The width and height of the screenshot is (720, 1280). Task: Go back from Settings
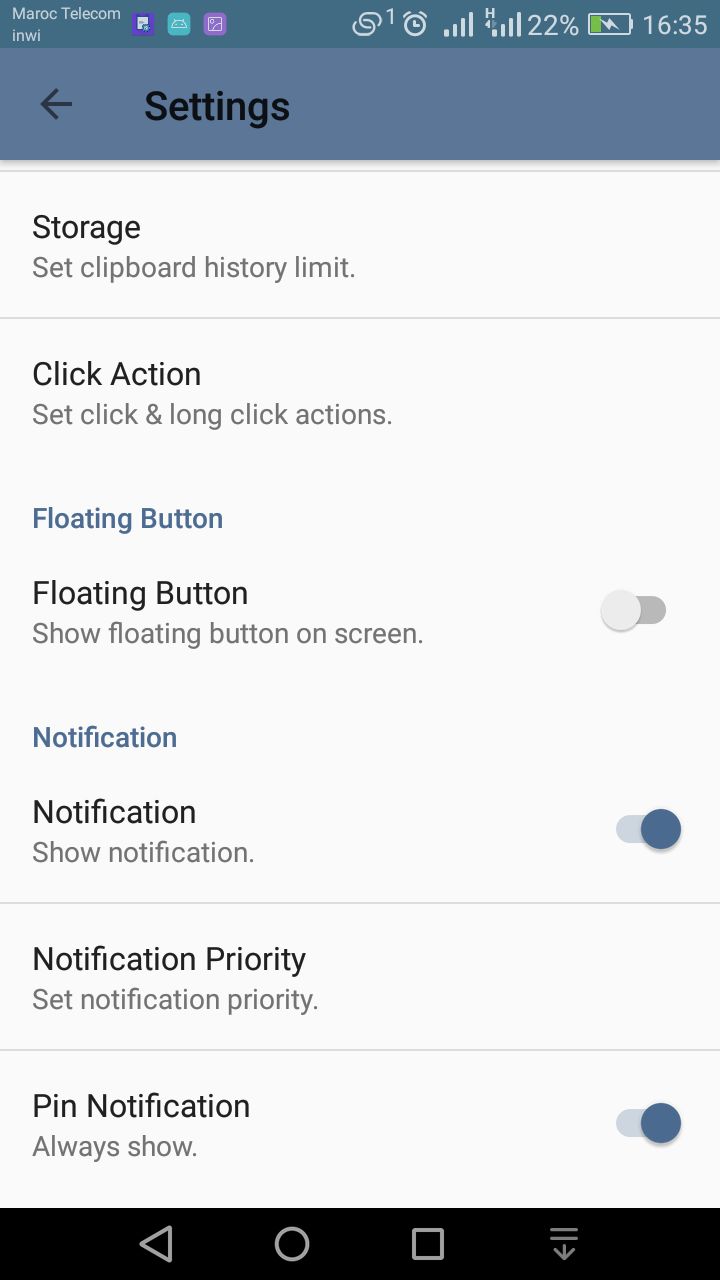pos(56,105)
